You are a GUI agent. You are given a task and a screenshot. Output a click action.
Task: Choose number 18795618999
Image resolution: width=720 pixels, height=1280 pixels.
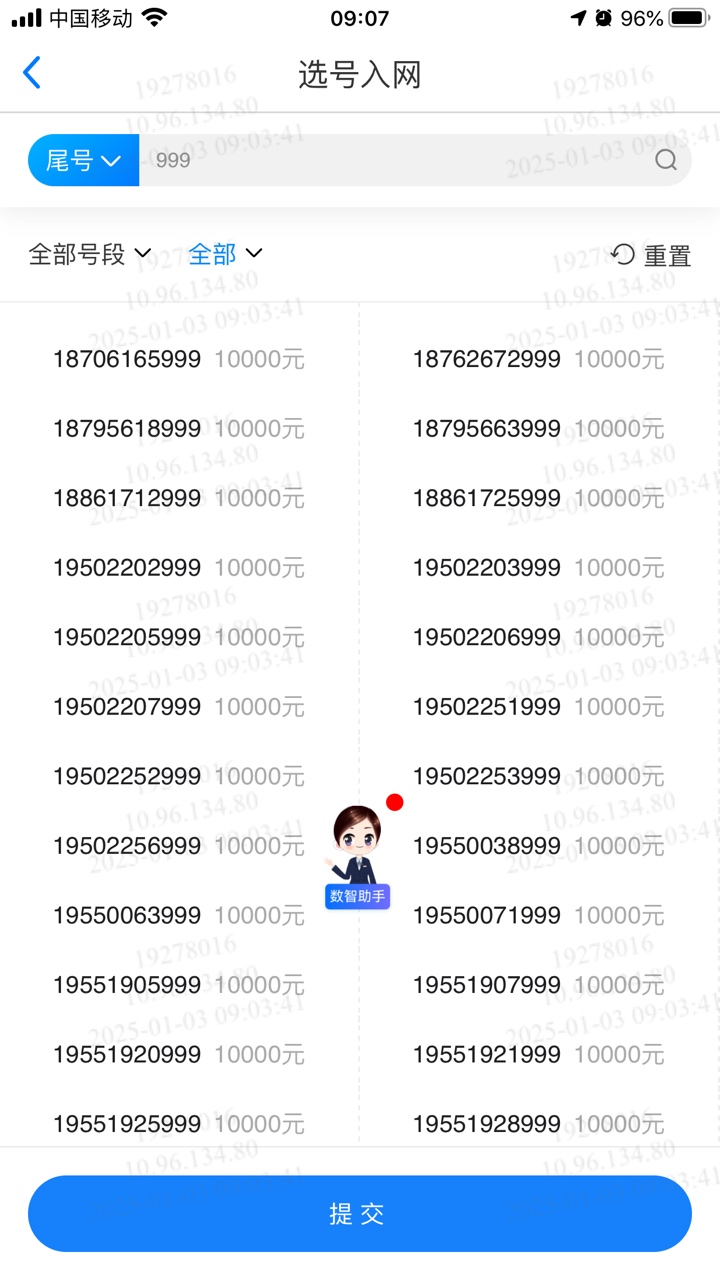(x=127, y=429)
